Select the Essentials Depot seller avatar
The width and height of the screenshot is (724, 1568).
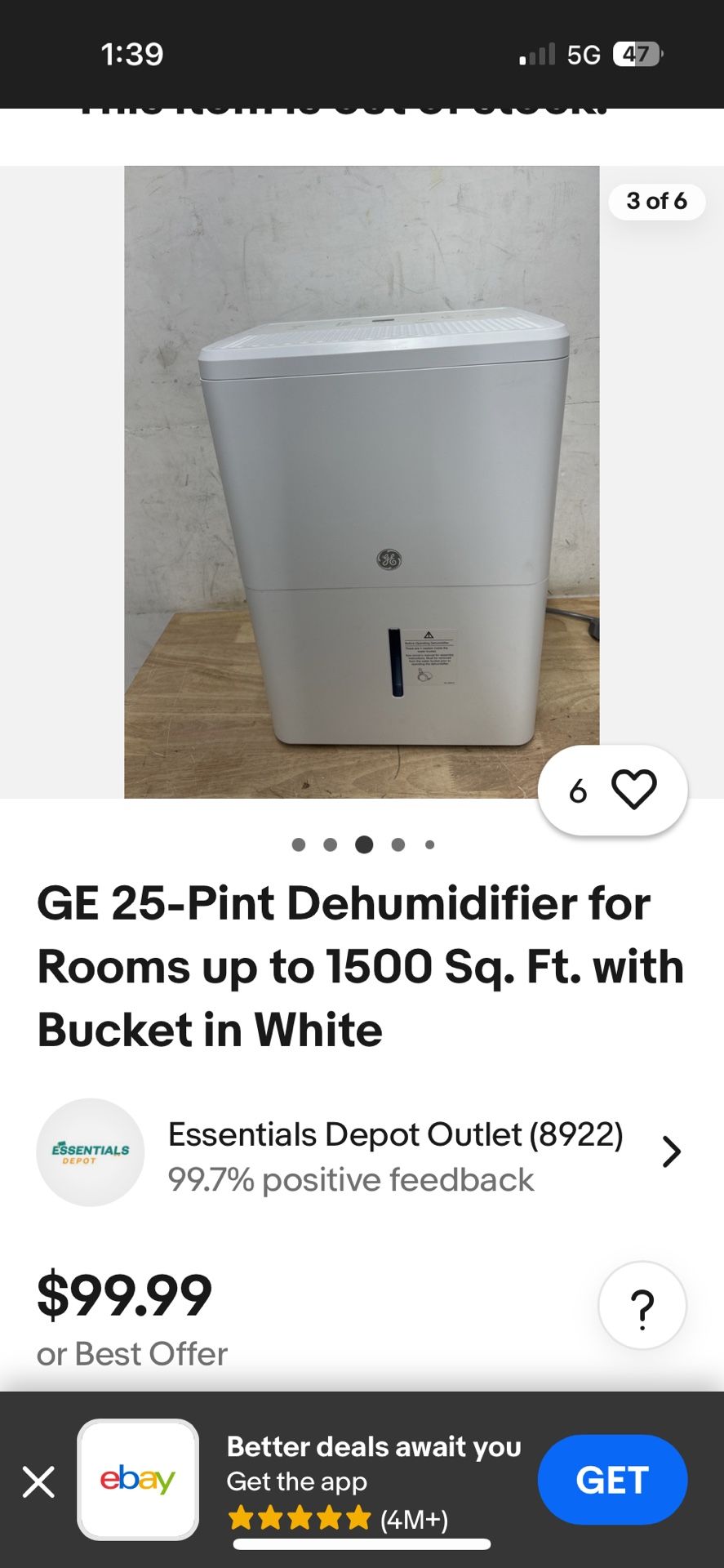[91, 1151]
